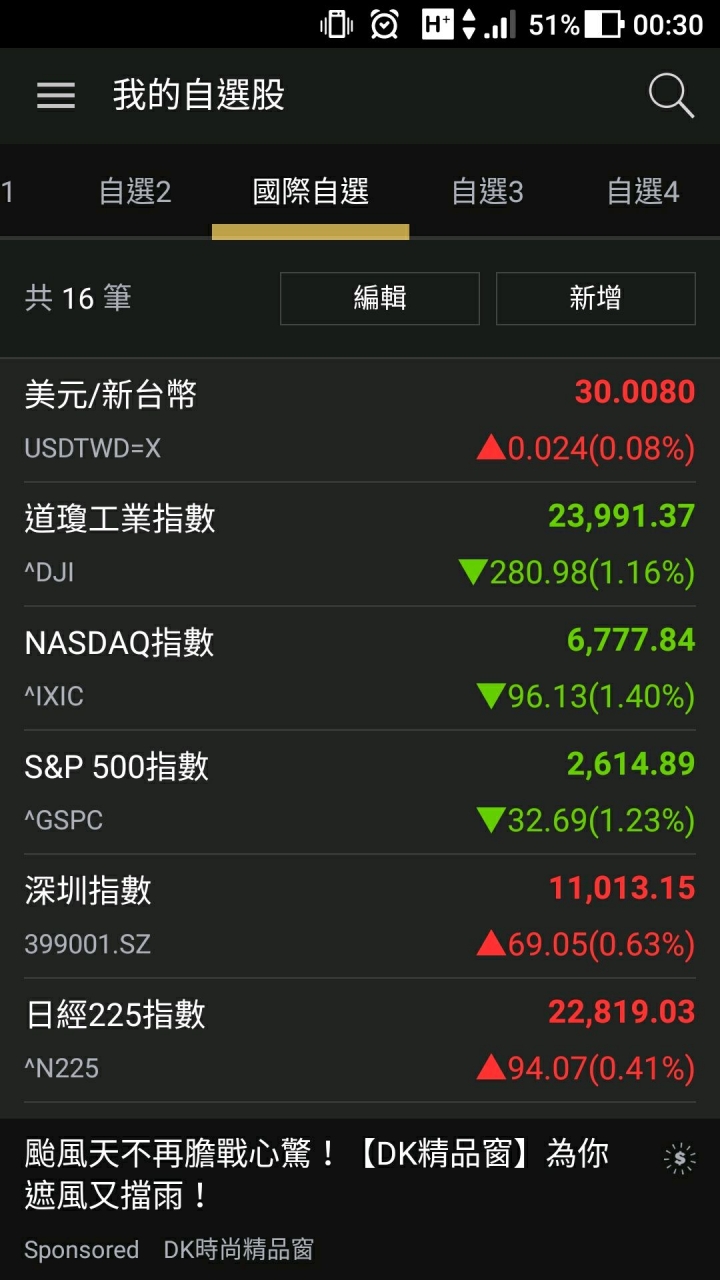Open the hamburger drawer menu
The height and width of the screenshot is (1280, 720).
[56, 96]
